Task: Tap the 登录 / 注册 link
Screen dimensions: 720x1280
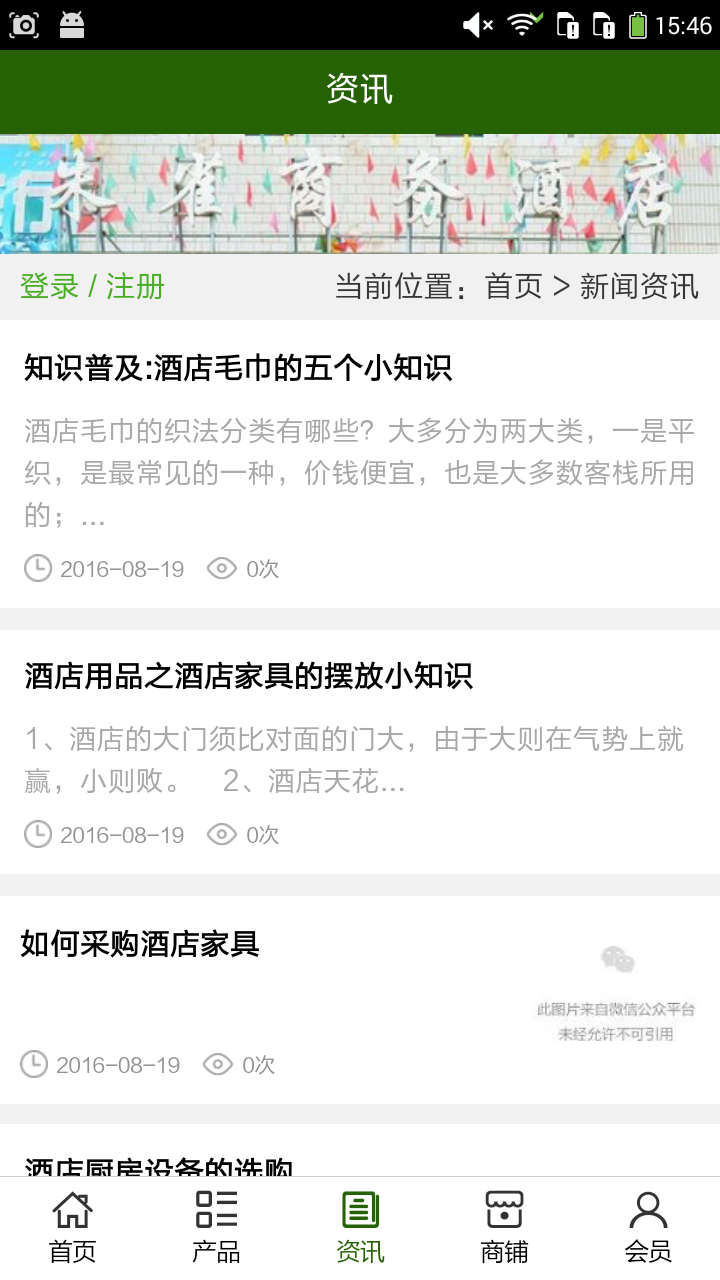Action: pyautogui.click(x=92, y=287)
